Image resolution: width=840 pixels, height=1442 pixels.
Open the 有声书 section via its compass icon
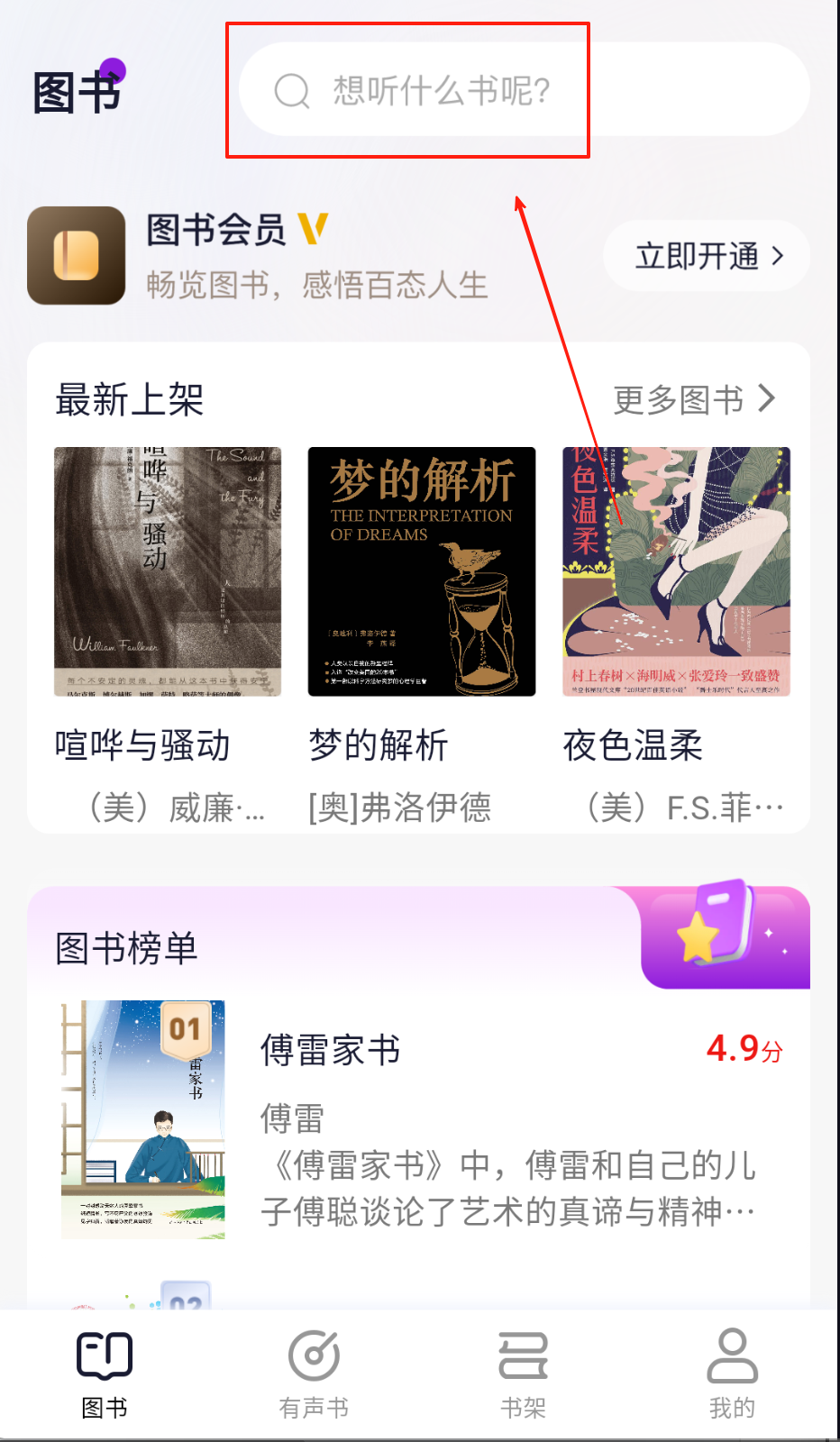(x=314, y=1354)
